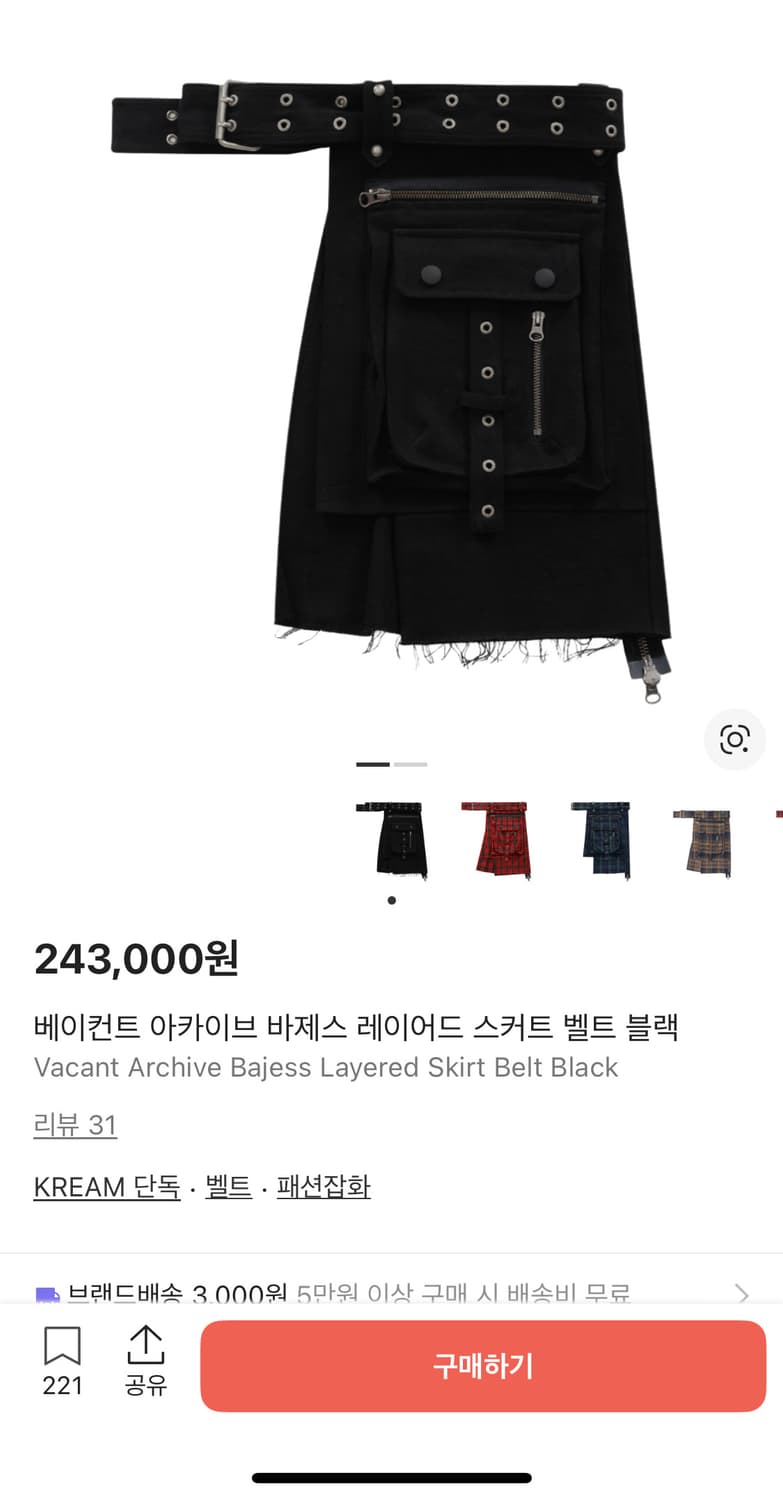Image resolution: width=783 pixels, height=1500 pixels.
Task: Open 리뷰 31 to read reviews
Action: coord(76,1125)
